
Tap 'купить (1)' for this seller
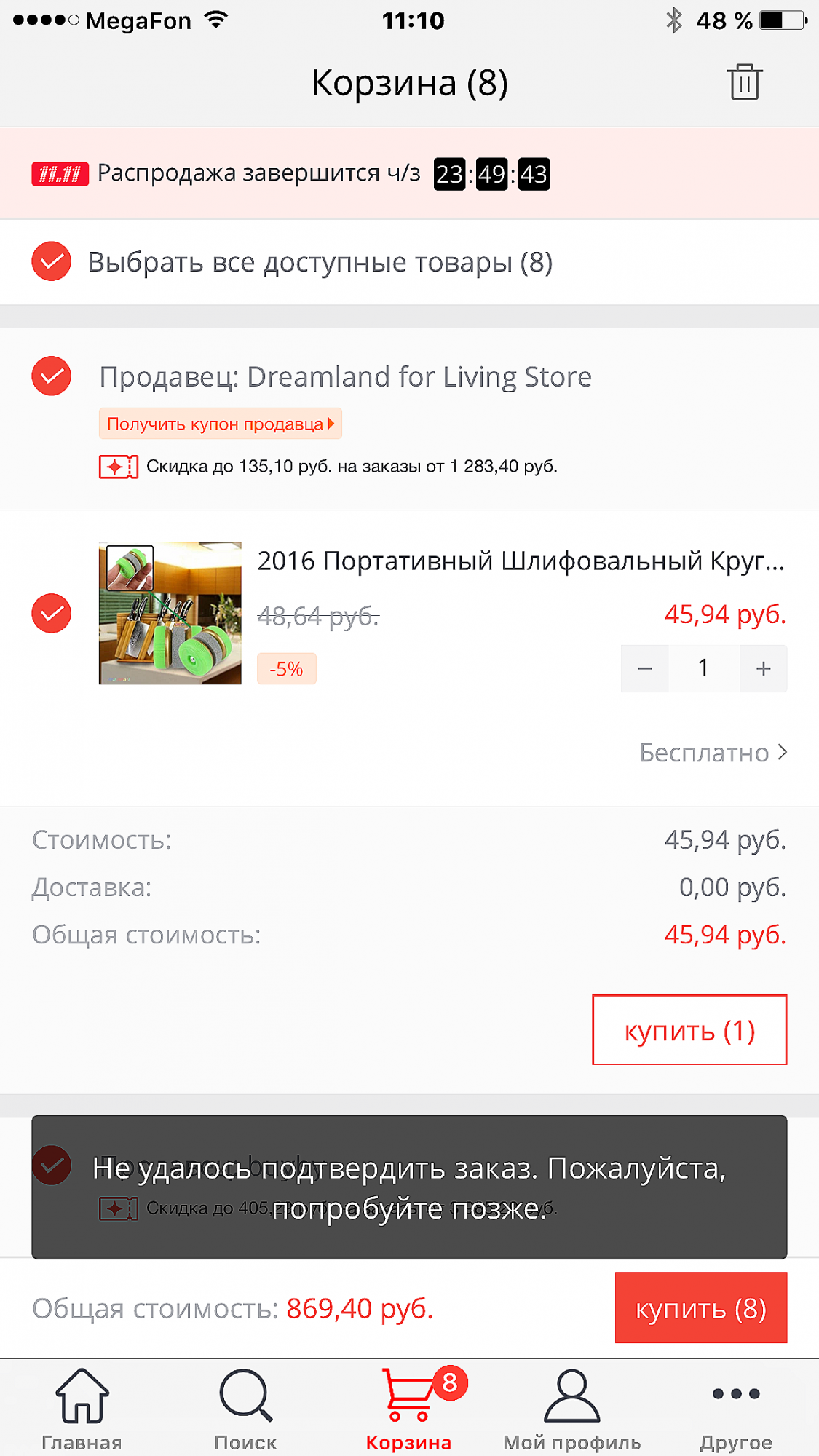[689, 1029]
